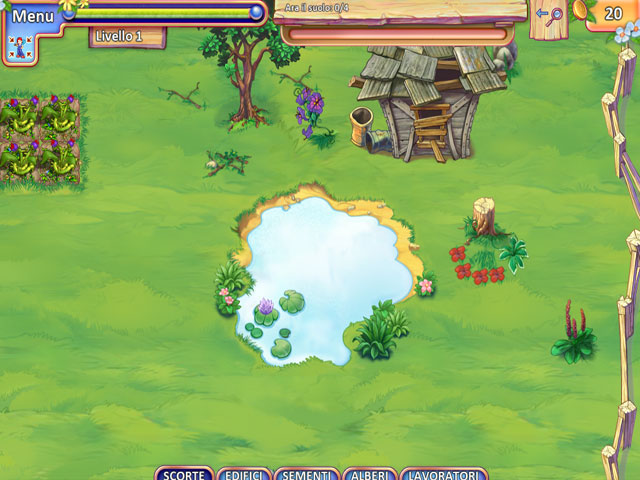Tap the arrow magnifier icon
Screen dimensions: 640x480
[549, 15]
